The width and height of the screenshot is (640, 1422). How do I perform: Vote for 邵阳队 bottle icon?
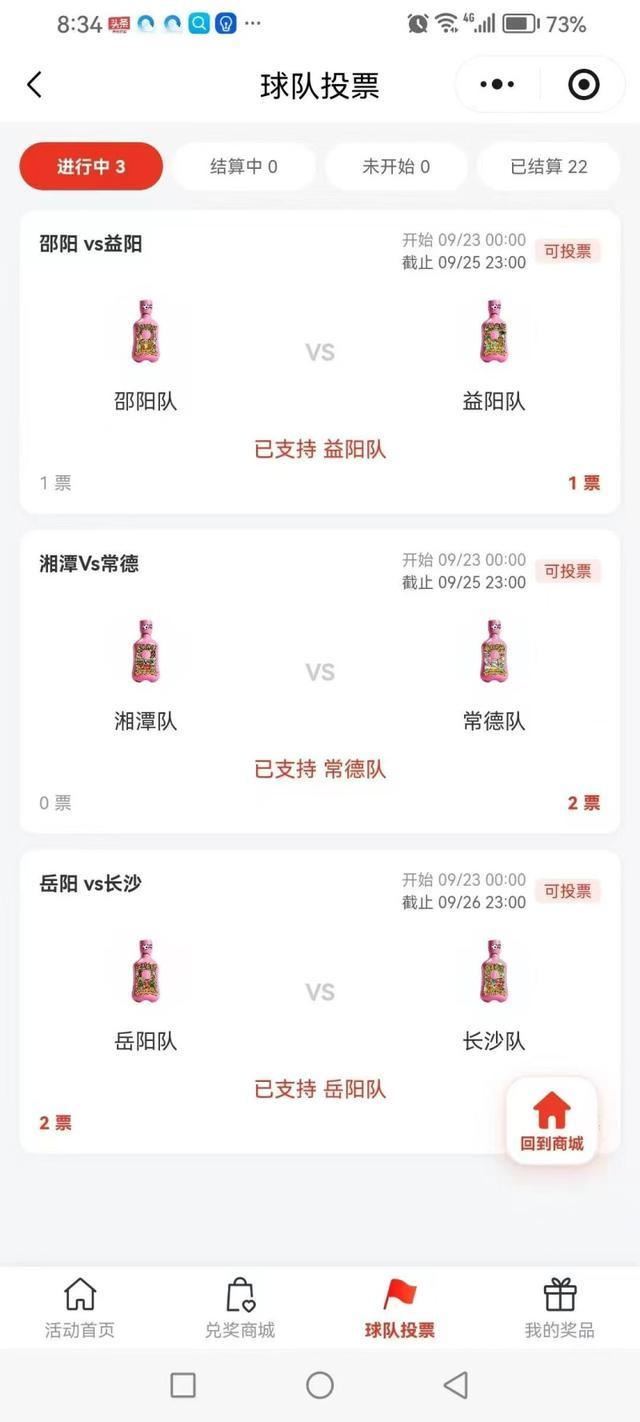[x=146, y=331]
